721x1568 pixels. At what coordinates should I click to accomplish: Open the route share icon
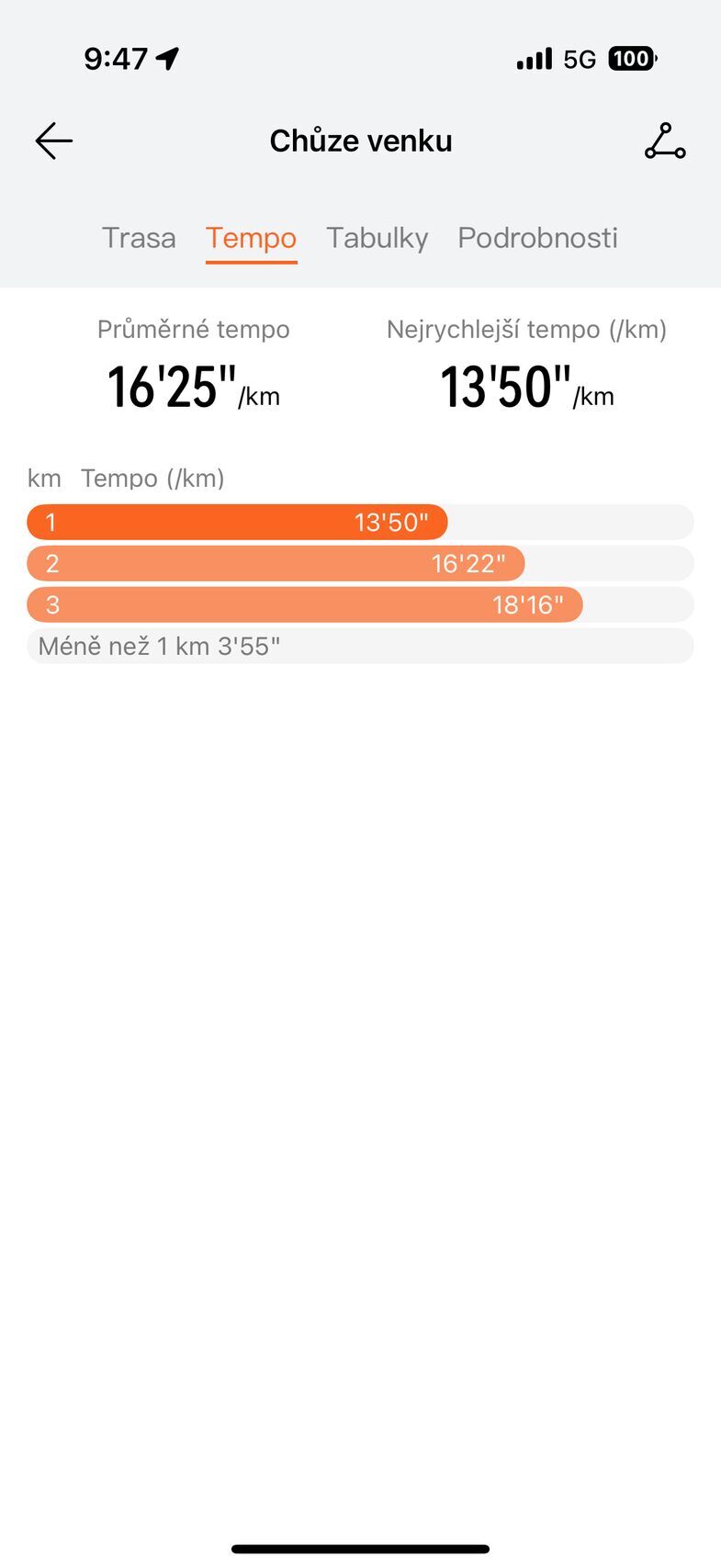[665, 141]
